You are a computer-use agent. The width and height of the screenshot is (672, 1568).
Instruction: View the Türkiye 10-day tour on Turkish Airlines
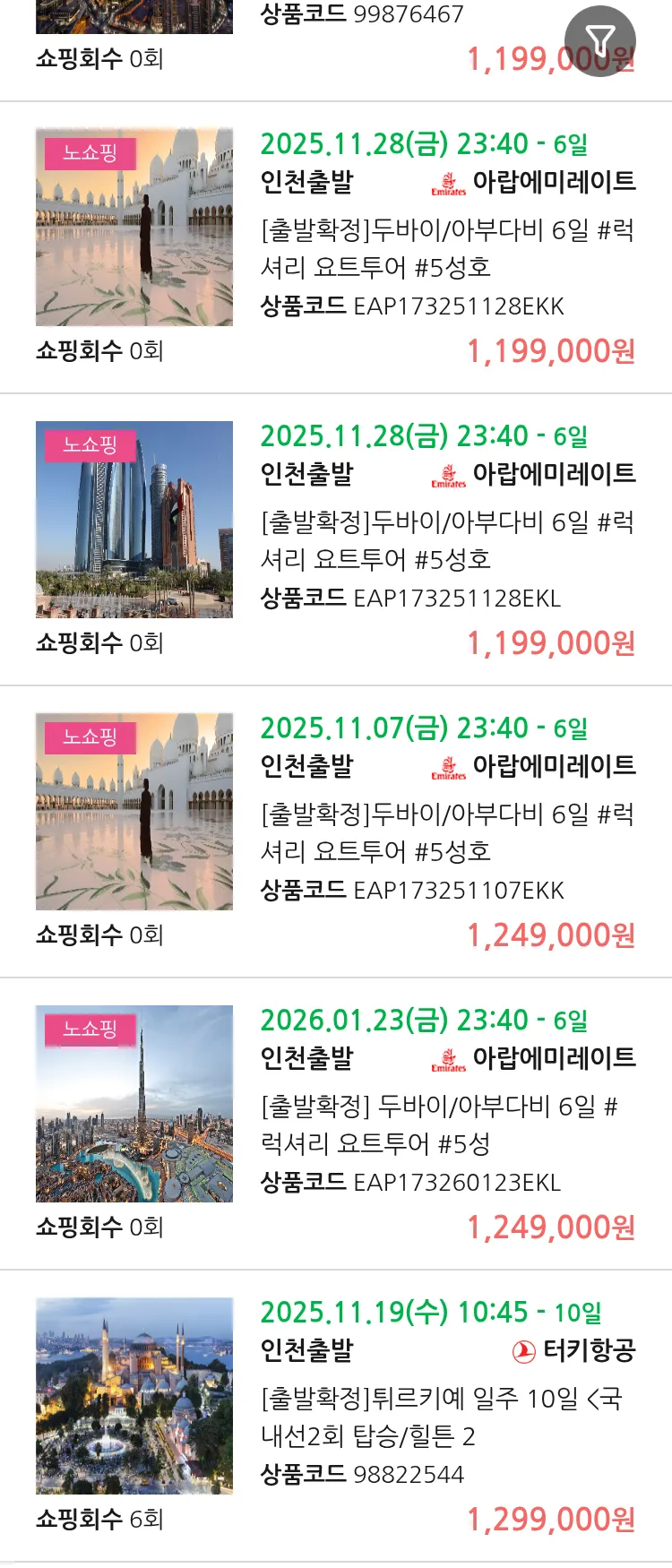(x=446, y=1417)
